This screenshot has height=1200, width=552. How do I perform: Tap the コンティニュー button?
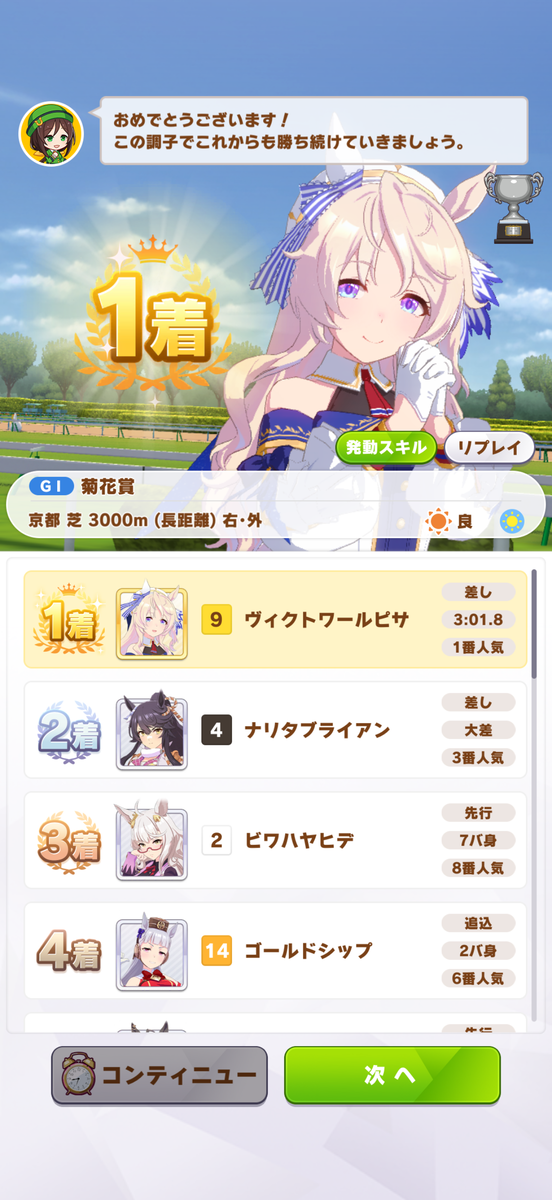pyautogui.click(x=160, y=1075)
